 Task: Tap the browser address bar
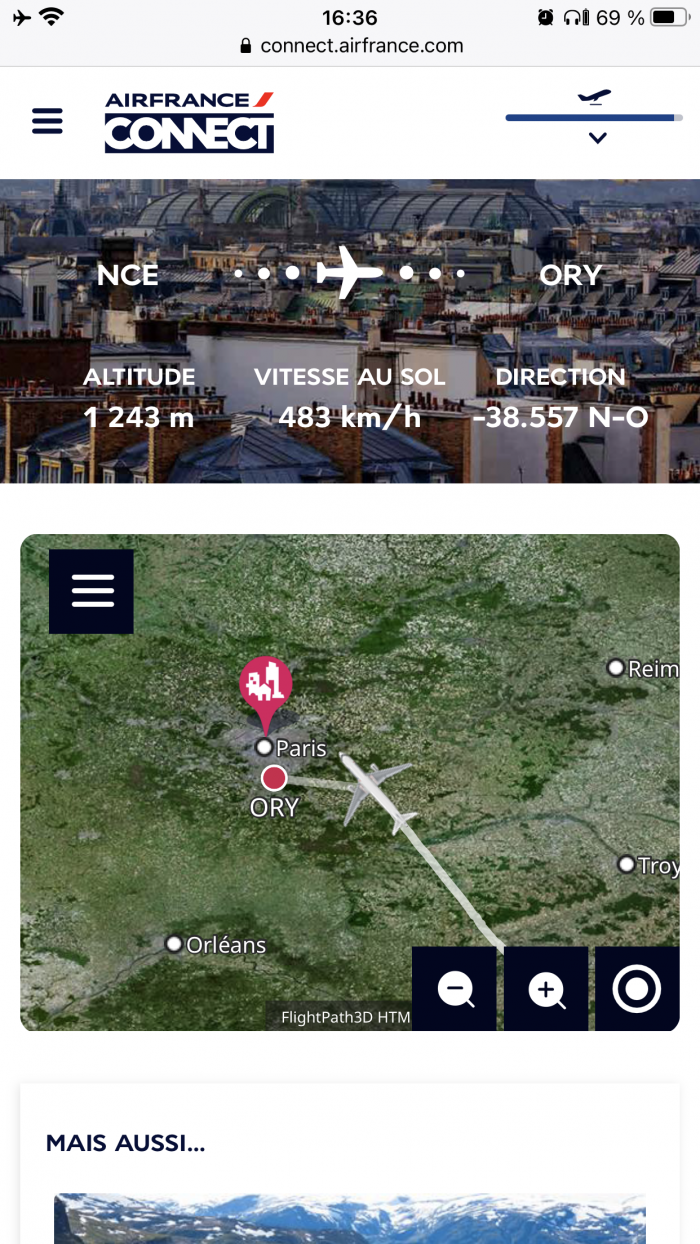click(350, 46)
